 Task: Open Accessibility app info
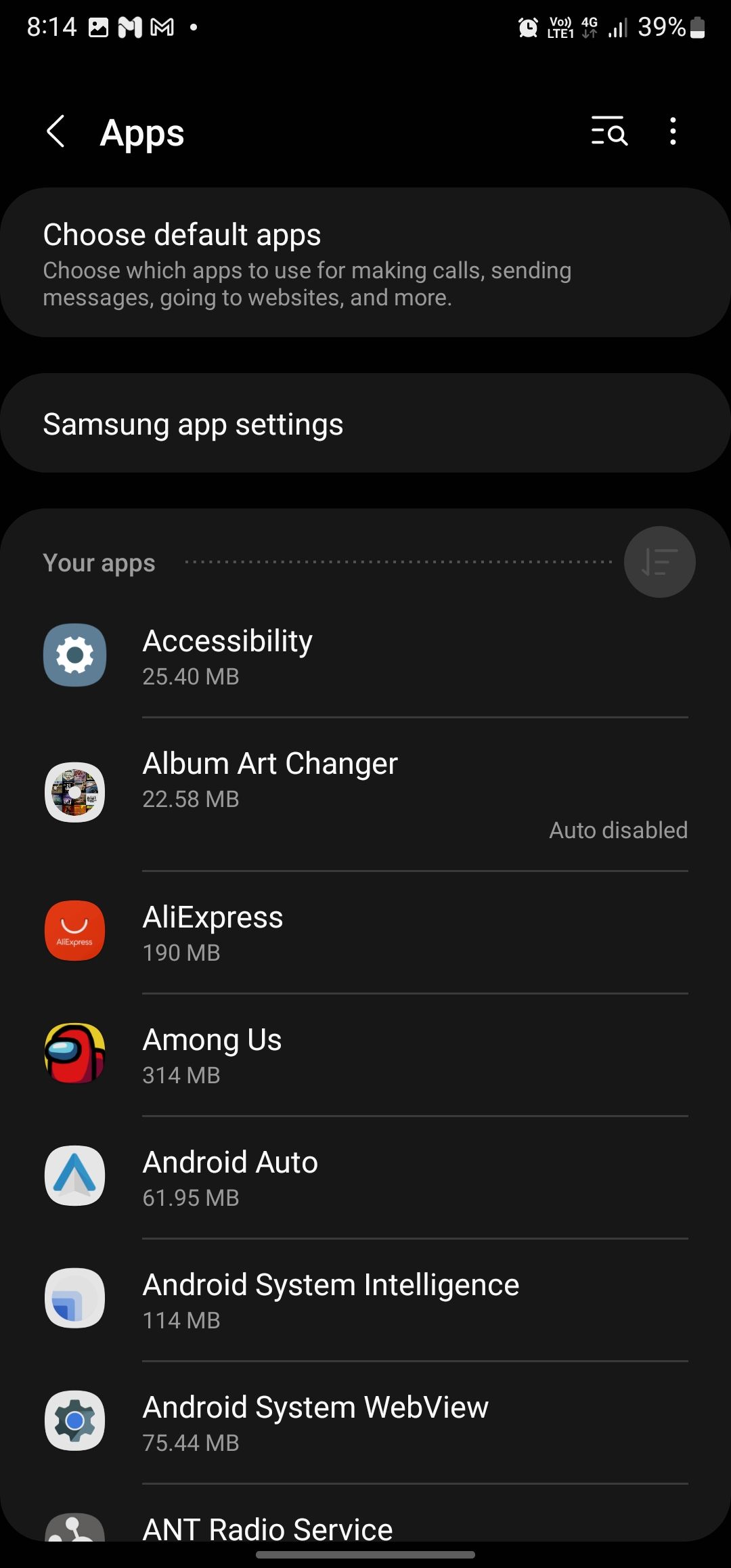pyautogui.click(x=365, y=656)
